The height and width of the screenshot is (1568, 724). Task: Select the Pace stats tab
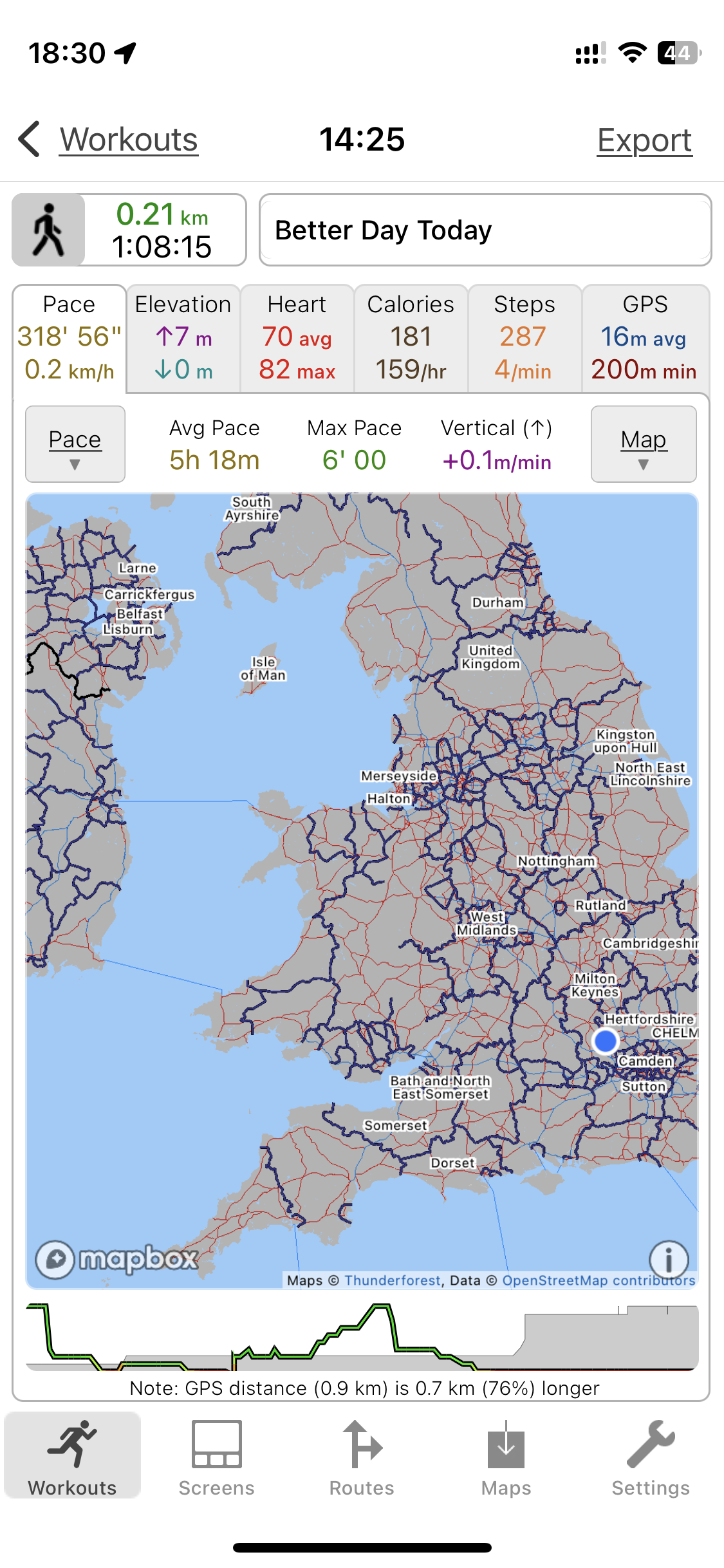pyautogui.click(x=70, y=337)
